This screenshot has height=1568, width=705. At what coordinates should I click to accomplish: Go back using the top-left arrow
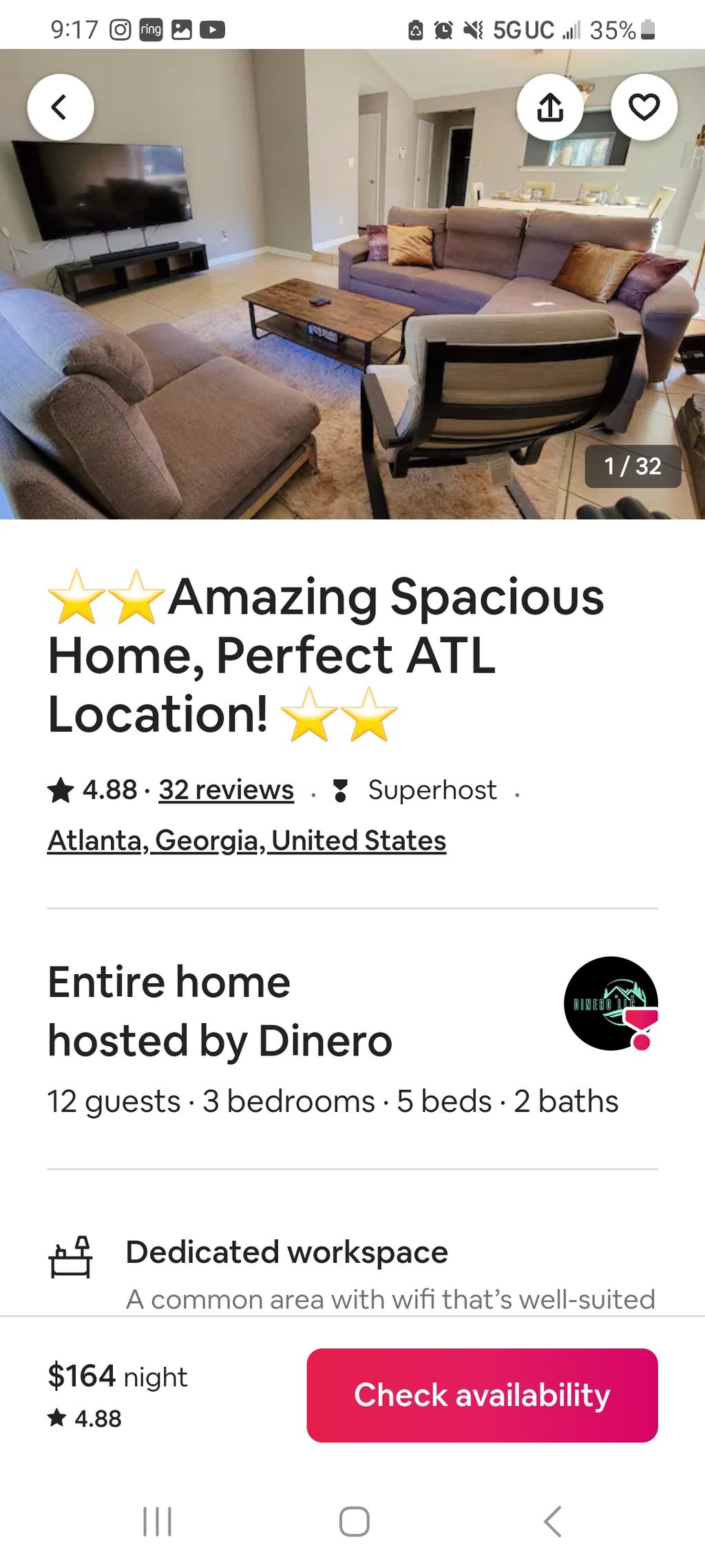(x=61, y=107)
